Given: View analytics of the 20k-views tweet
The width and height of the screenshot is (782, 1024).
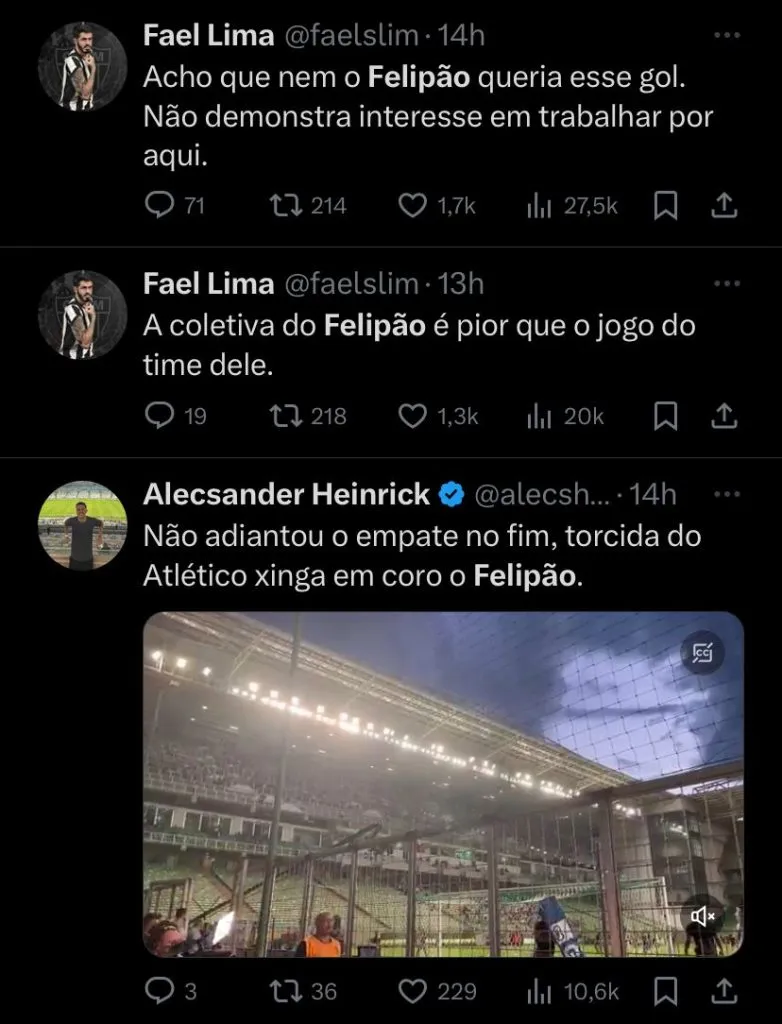Looking at the screenshot, I should (x=540, y=416).
